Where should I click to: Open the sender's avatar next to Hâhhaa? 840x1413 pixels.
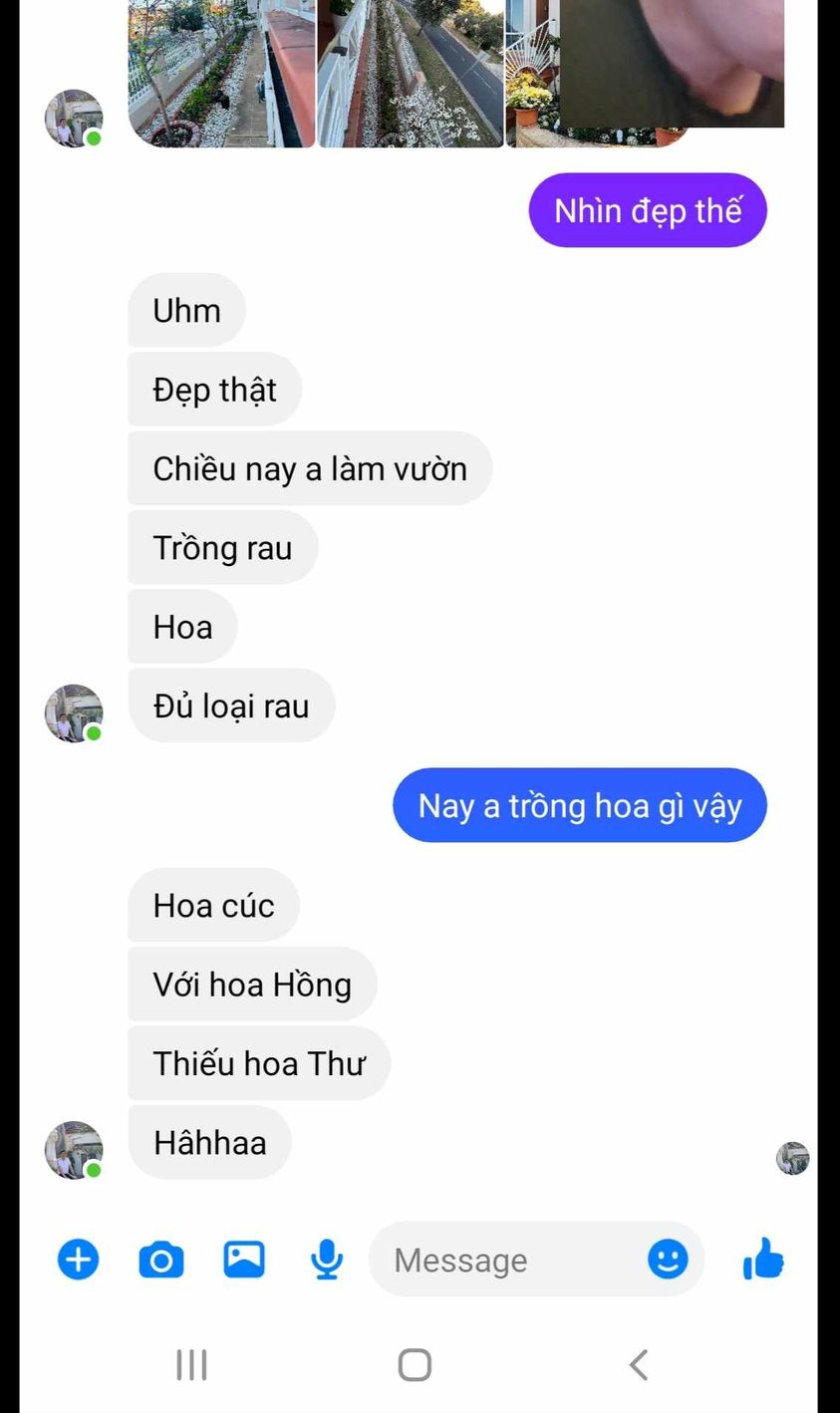74,1150
